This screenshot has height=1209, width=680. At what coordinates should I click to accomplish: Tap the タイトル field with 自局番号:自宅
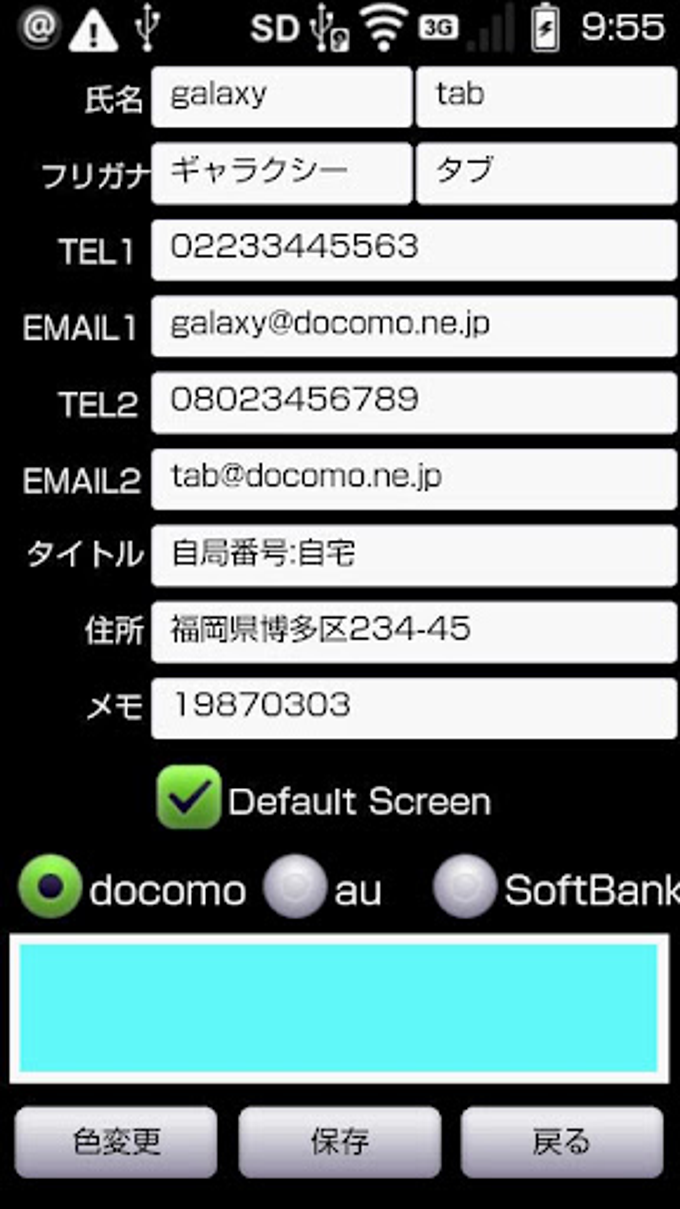click(414, 555)
